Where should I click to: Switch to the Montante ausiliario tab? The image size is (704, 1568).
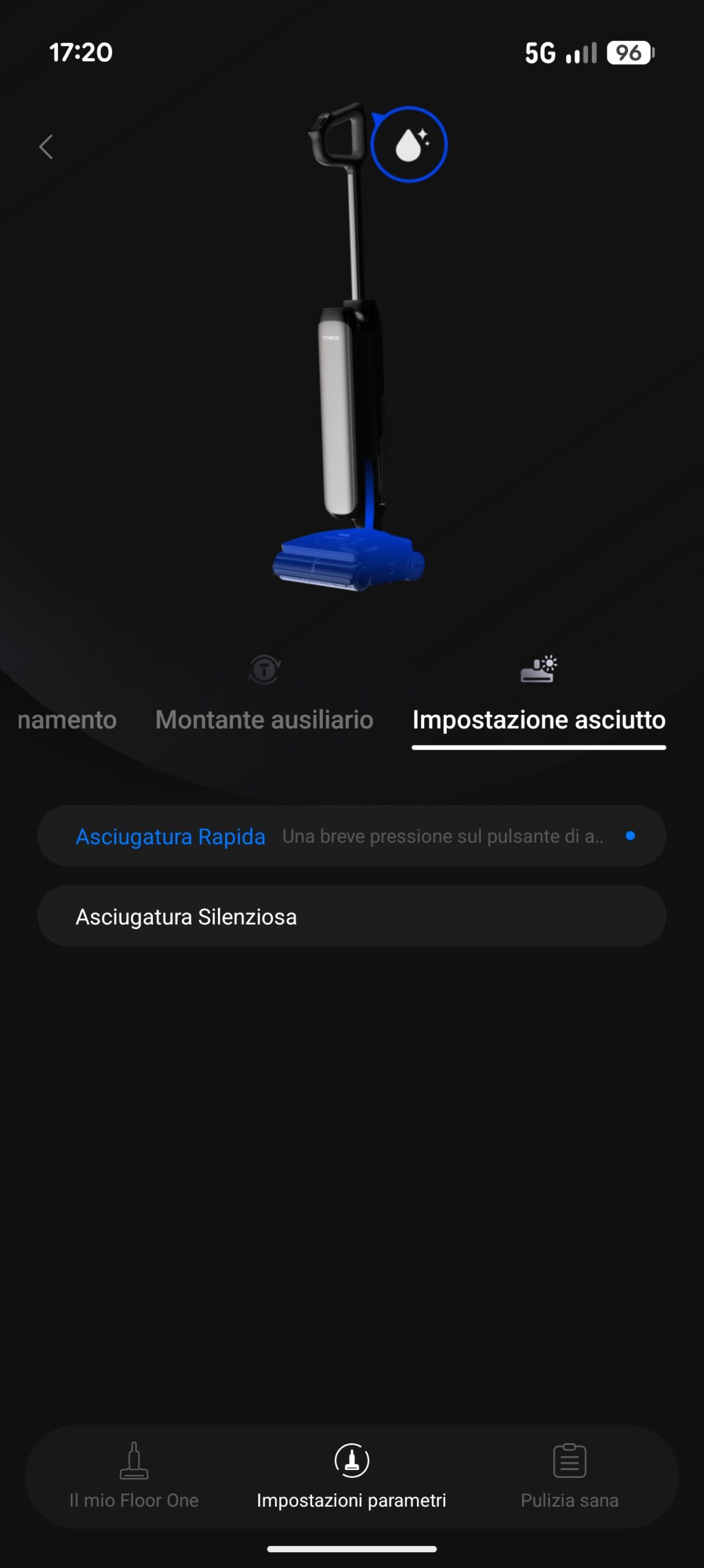264,719
